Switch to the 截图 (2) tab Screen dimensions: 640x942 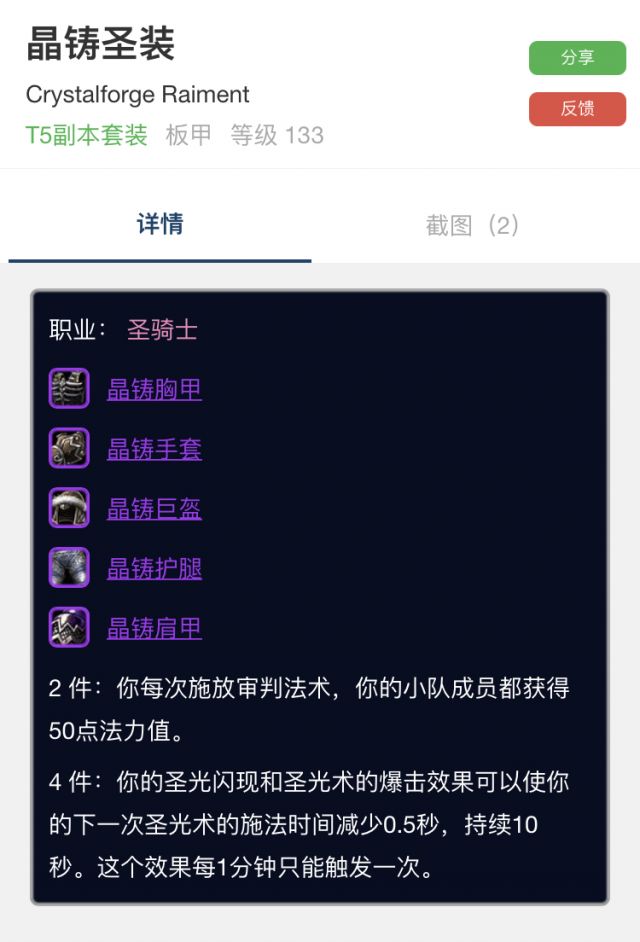[x=472, y=225]
